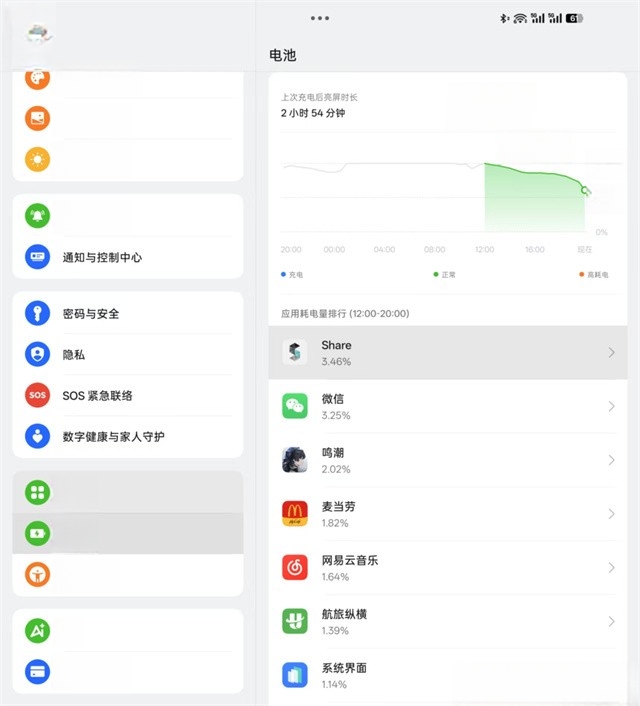Select the green battery icon row in sidebar
Viewport: 640px width, 706px height.
pos(127,533)
